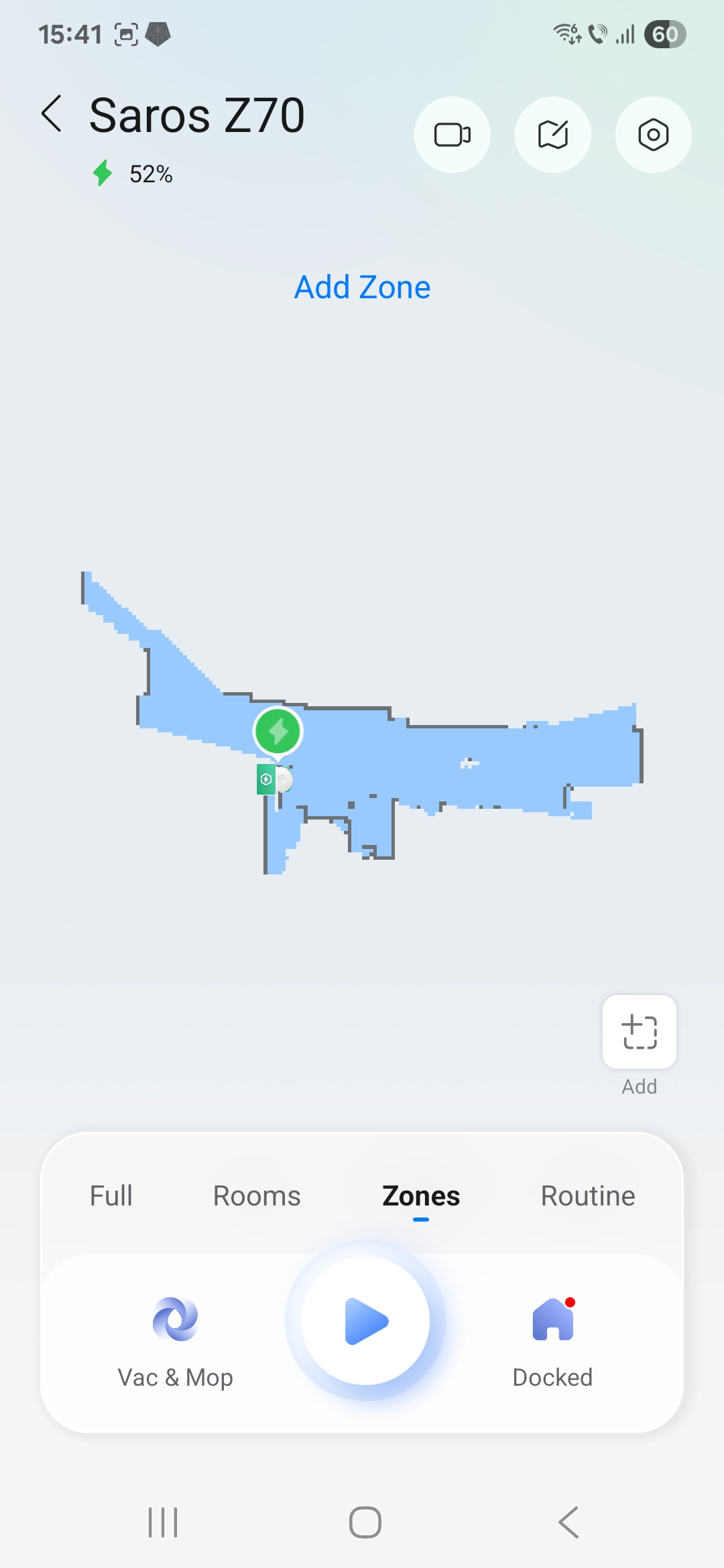The width and height of the screenshot is (724, 1568).
Task: Open device settings via the hexagon icon
Action: (654, 135)
